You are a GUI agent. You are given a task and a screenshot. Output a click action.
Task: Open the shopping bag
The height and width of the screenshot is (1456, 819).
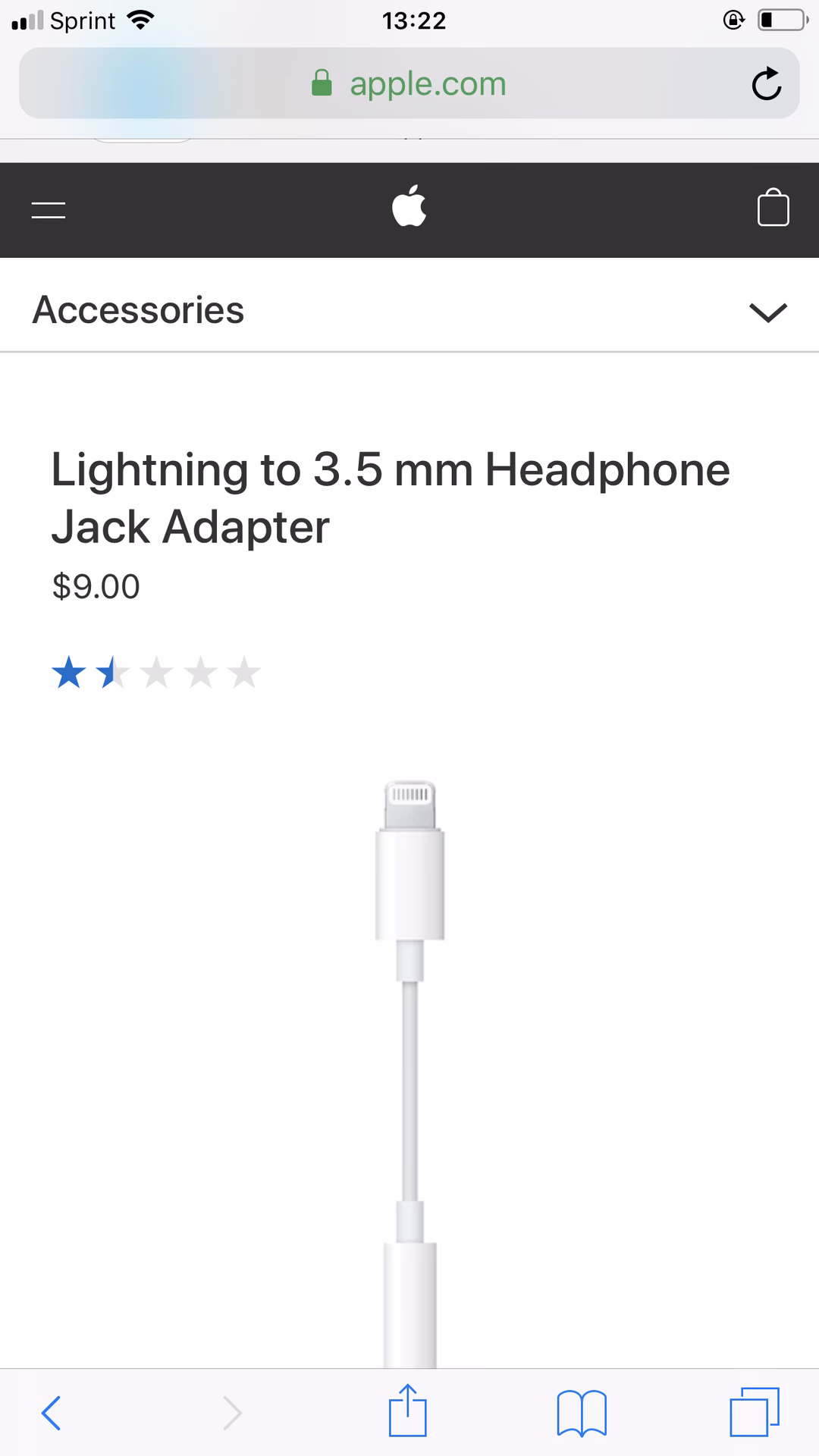(773, 210)
